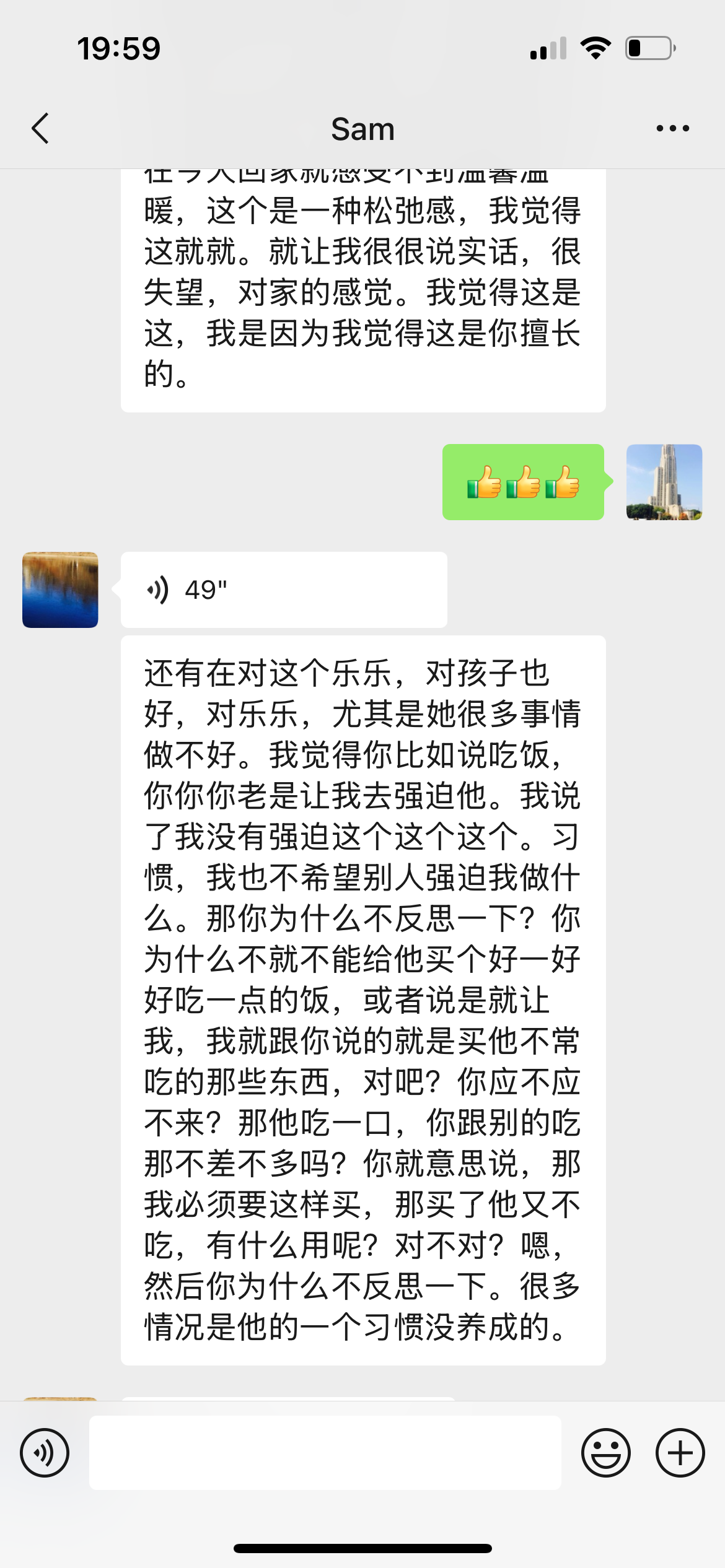The image size is (725, 1568).
Task: Open the plus attachments menu
Action: pyautogui.click(x=680, y=1452)
